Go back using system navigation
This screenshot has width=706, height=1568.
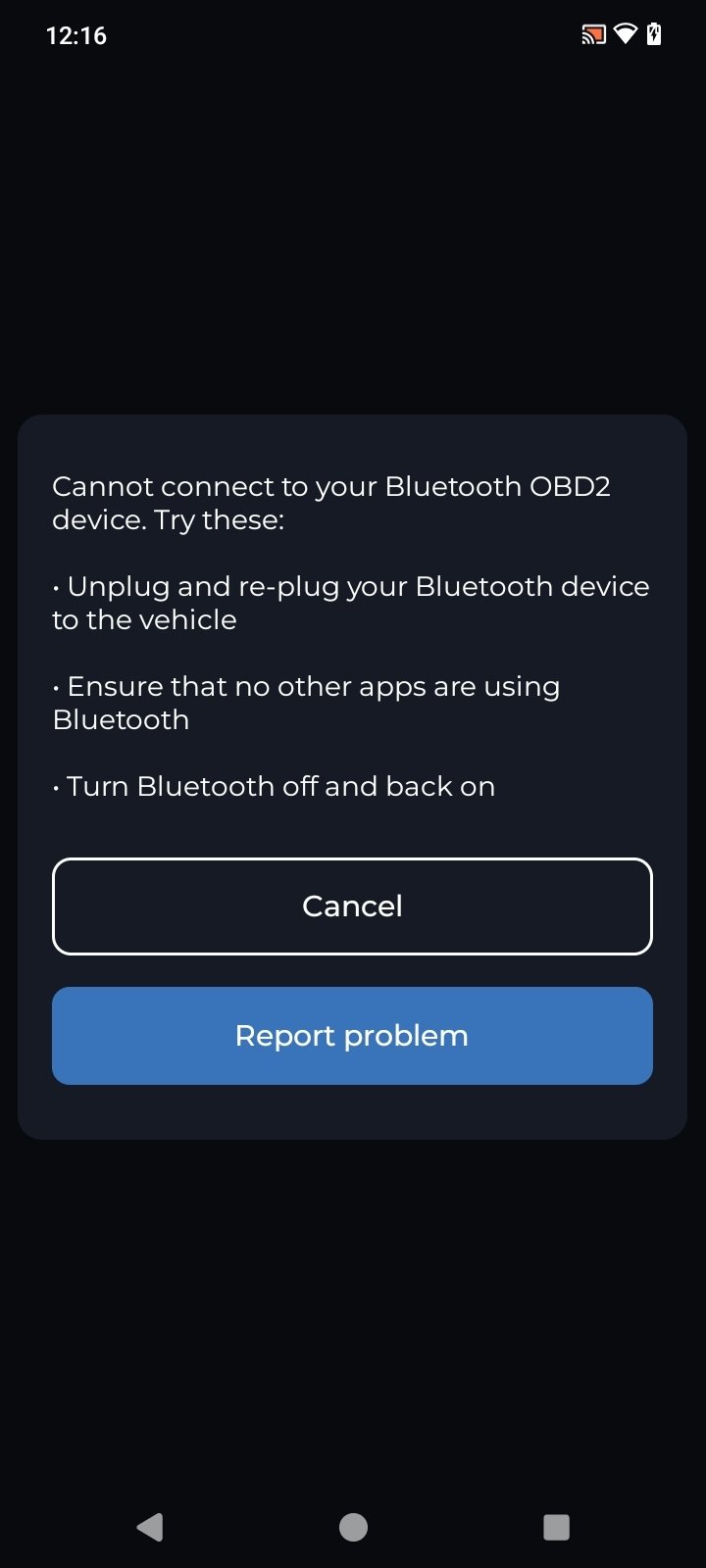tap(150, 1526)
